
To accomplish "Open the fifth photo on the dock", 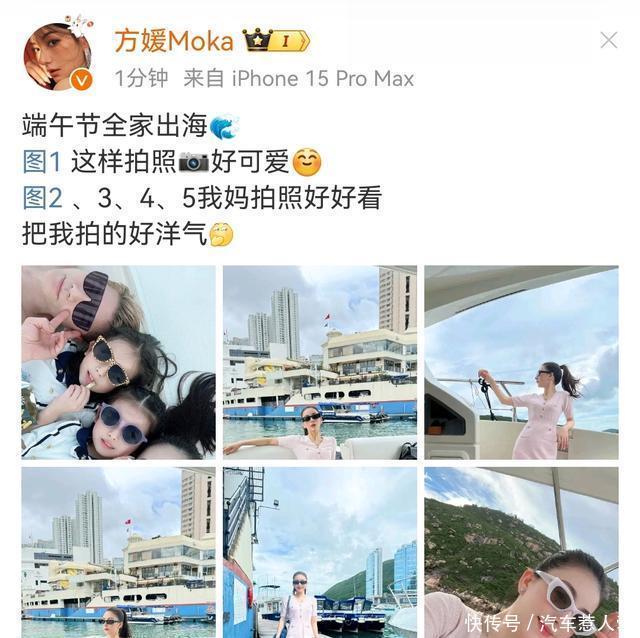I will (319, 553).
